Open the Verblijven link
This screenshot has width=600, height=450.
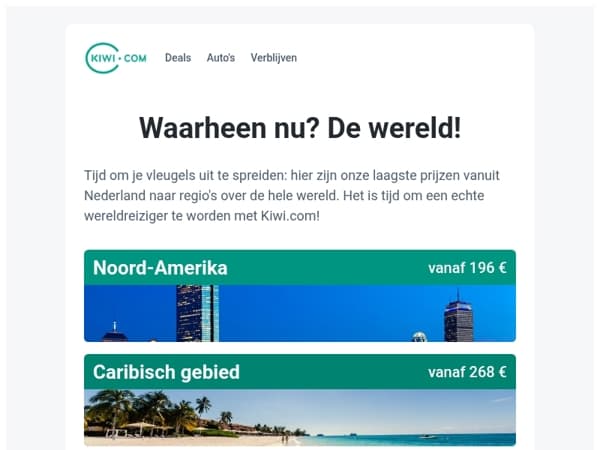(x=274, y=58)
